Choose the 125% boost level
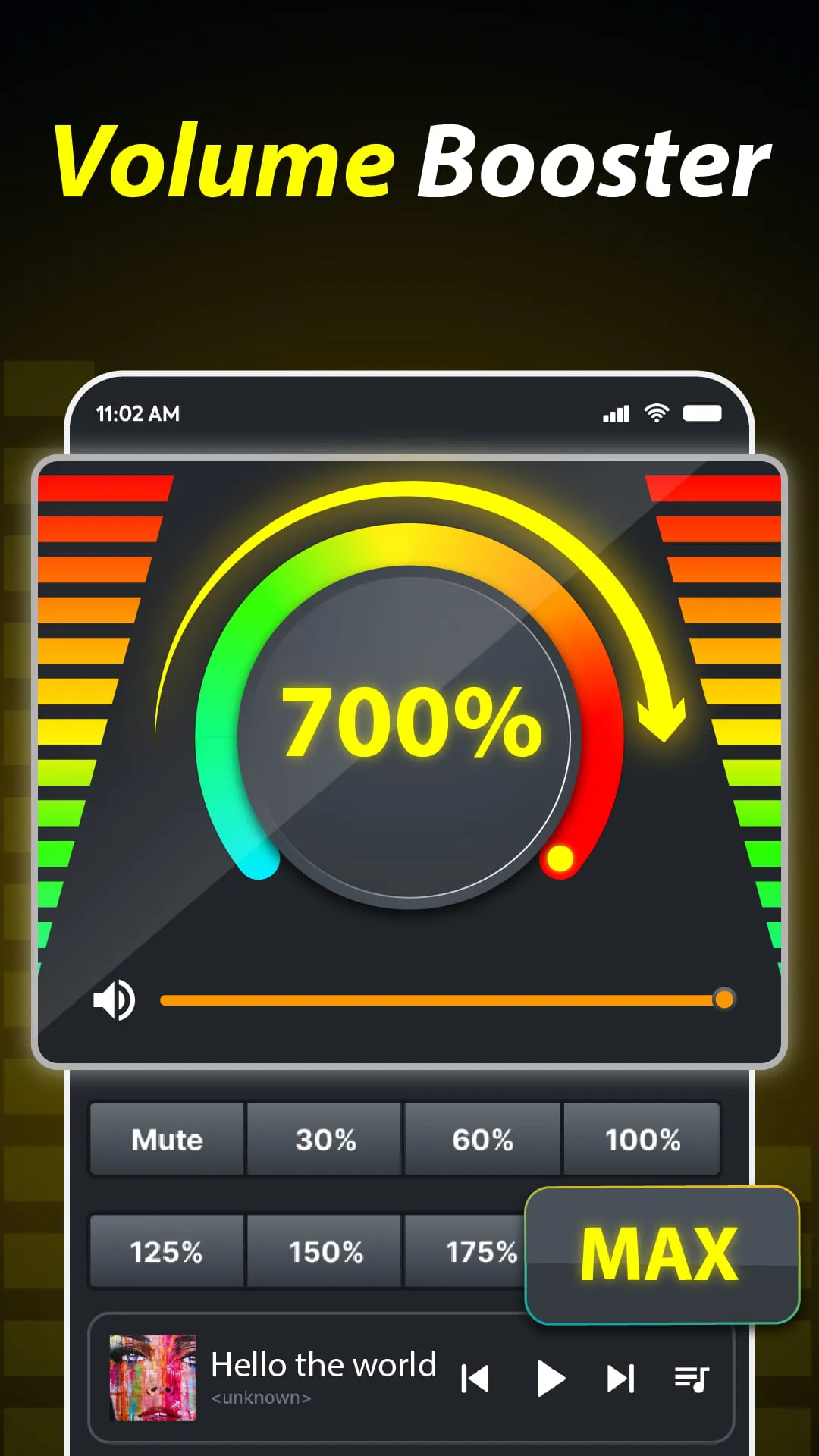Image resolution: width=819 pixels, height=1456 pixels. 166,1251
